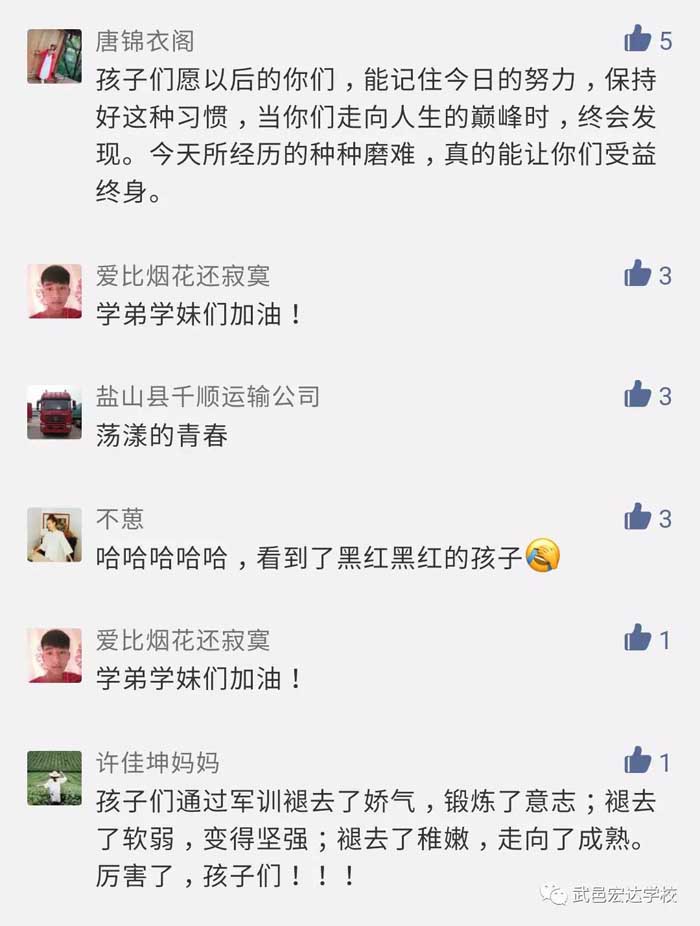Like the comment by 唐锦衣阁
The width and height of the screenshot is (700, 926).
click(637, 40)
